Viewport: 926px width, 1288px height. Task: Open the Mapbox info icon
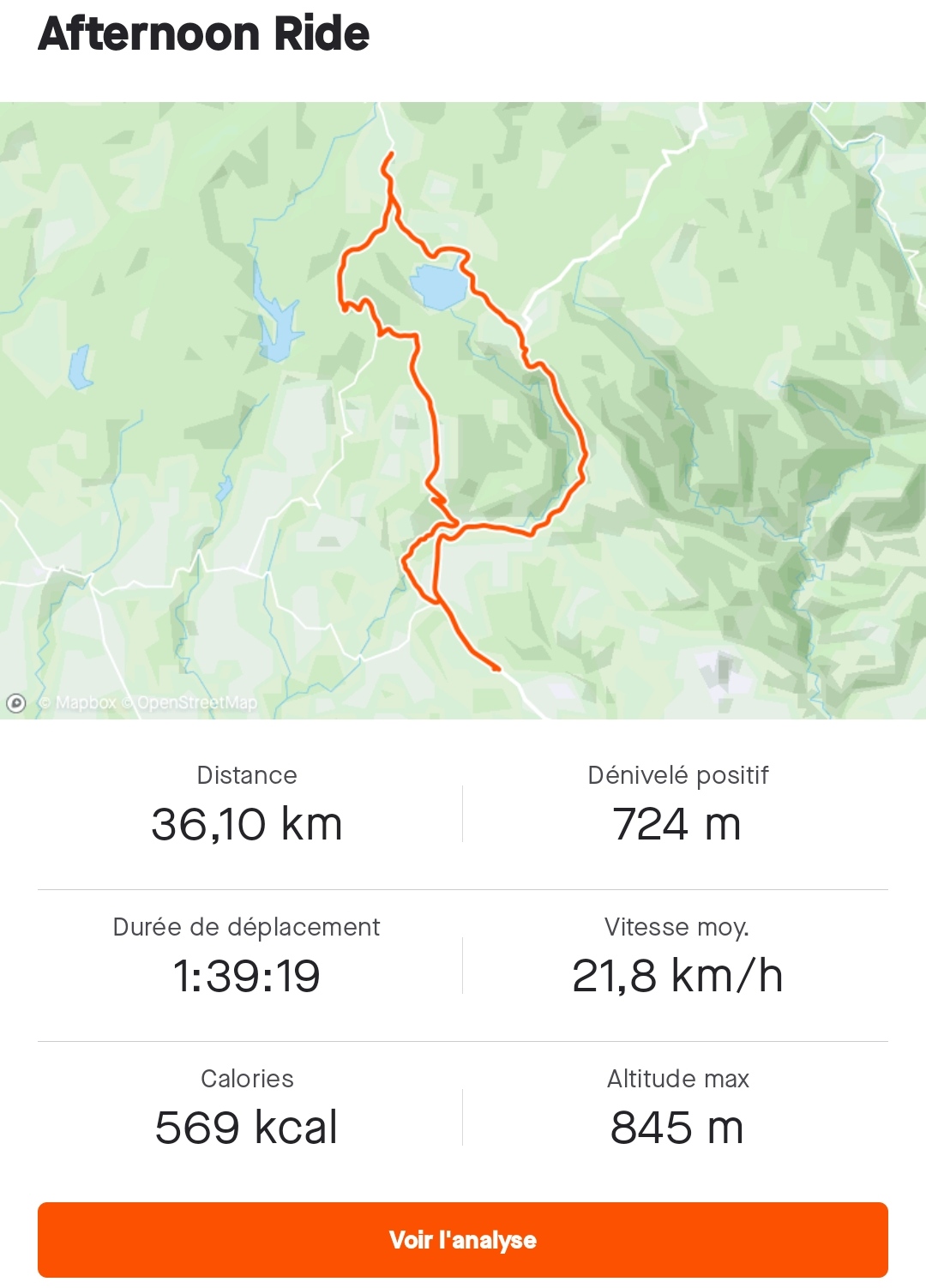[15, 703]
